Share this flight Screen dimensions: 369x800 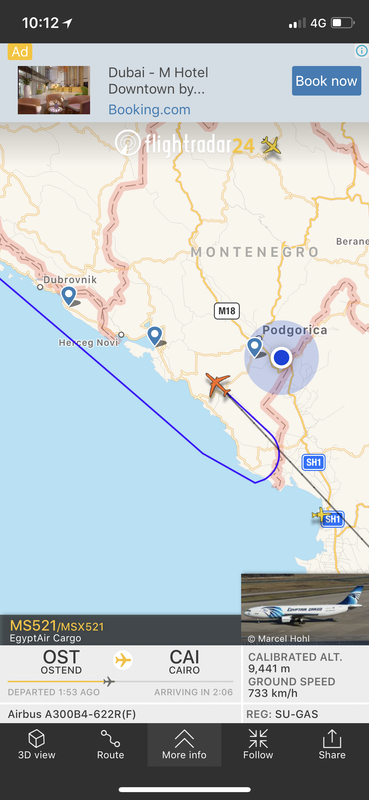(x=332, y=745)
